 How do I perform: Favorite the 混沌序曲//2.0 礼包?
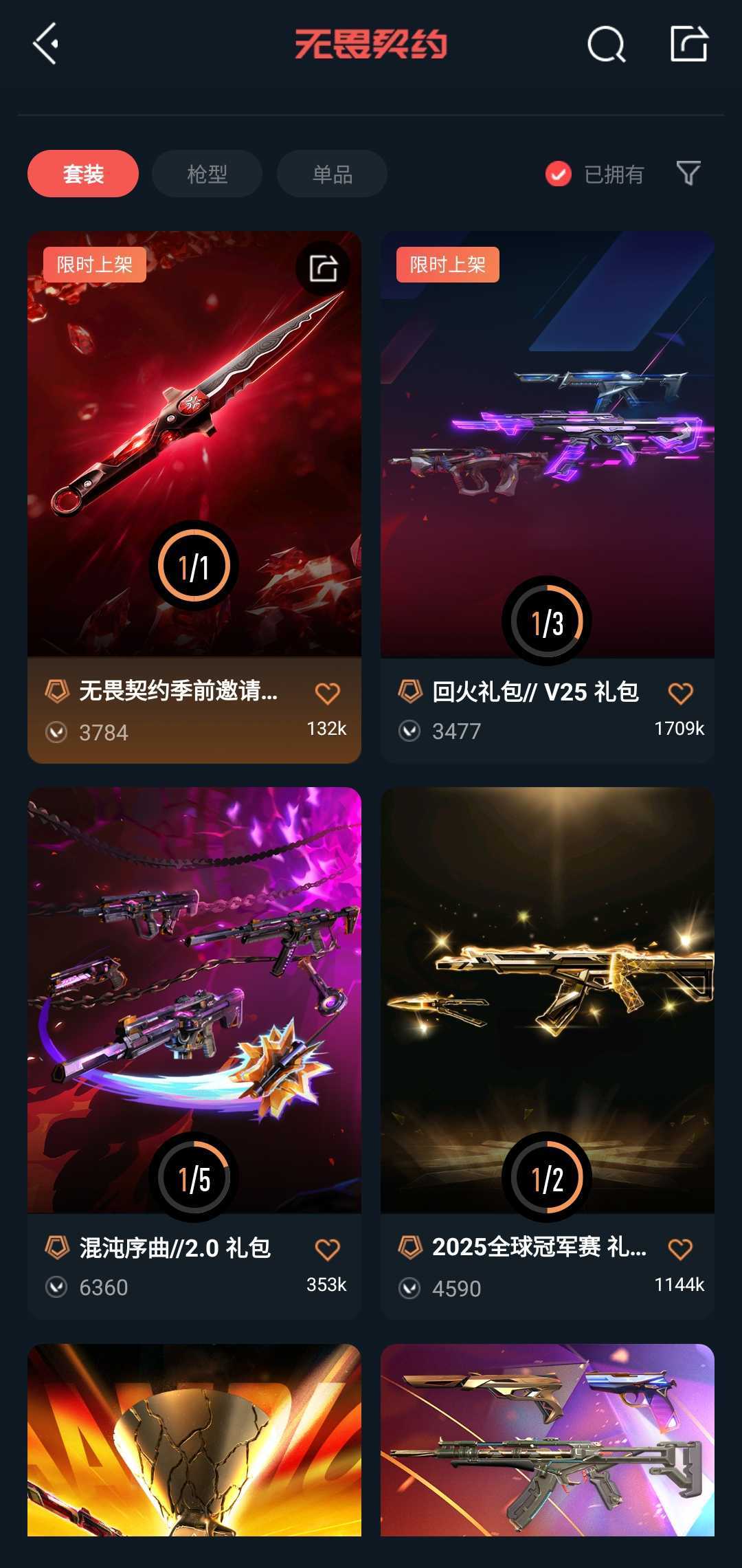(x=327, y=1249)
